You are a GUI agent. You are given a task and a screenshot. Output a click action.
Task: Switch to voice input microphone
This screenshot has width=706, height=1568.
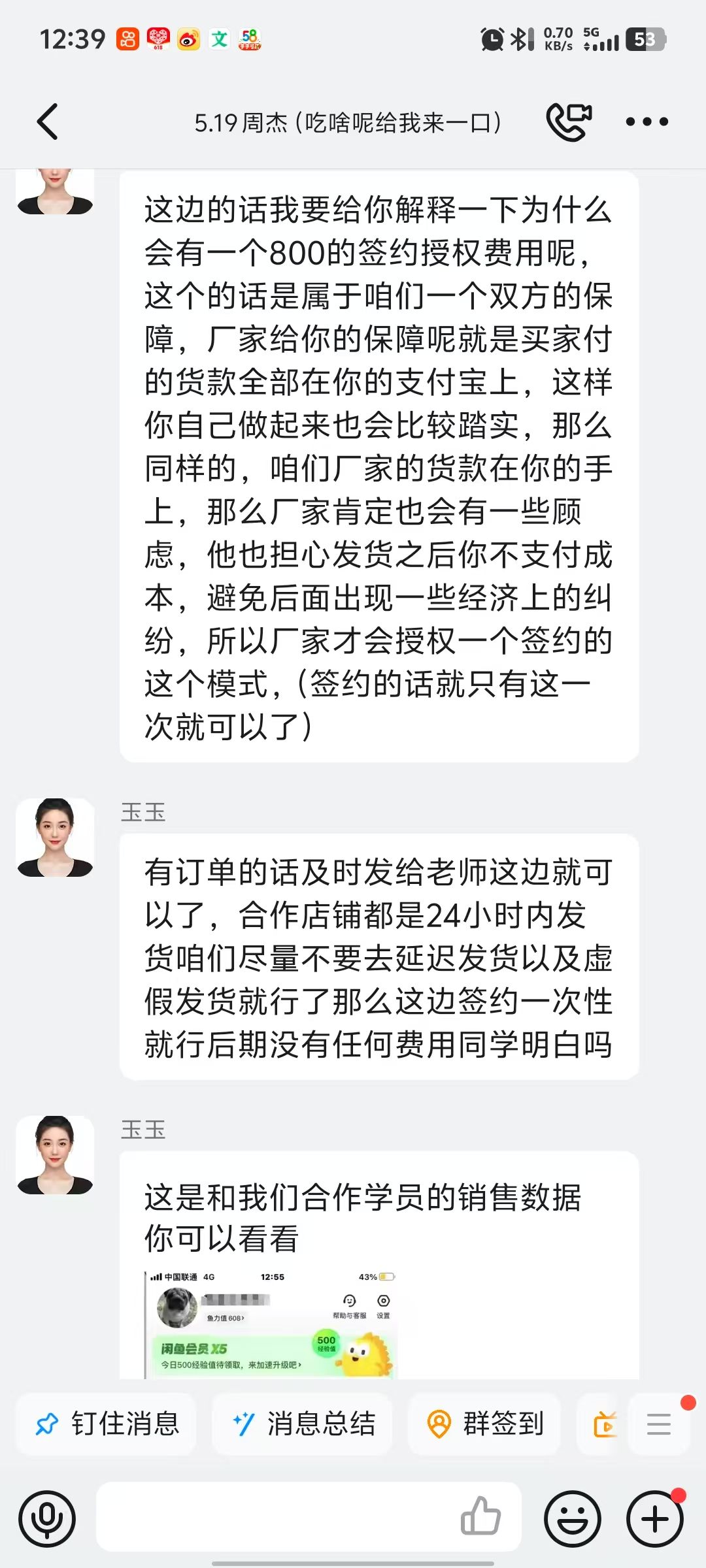pos(47,1518)
